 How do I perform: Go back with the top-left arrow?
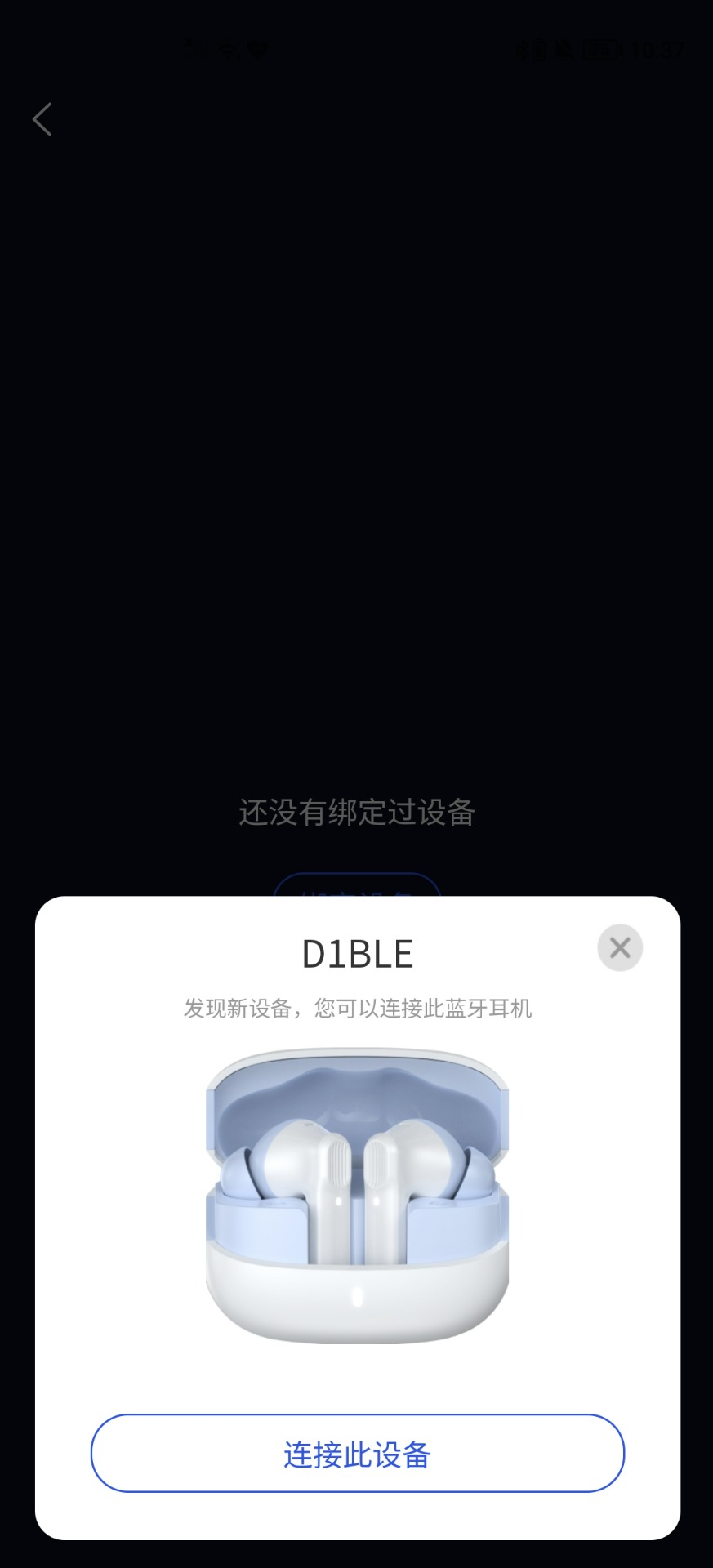click(x=42, y=119)
